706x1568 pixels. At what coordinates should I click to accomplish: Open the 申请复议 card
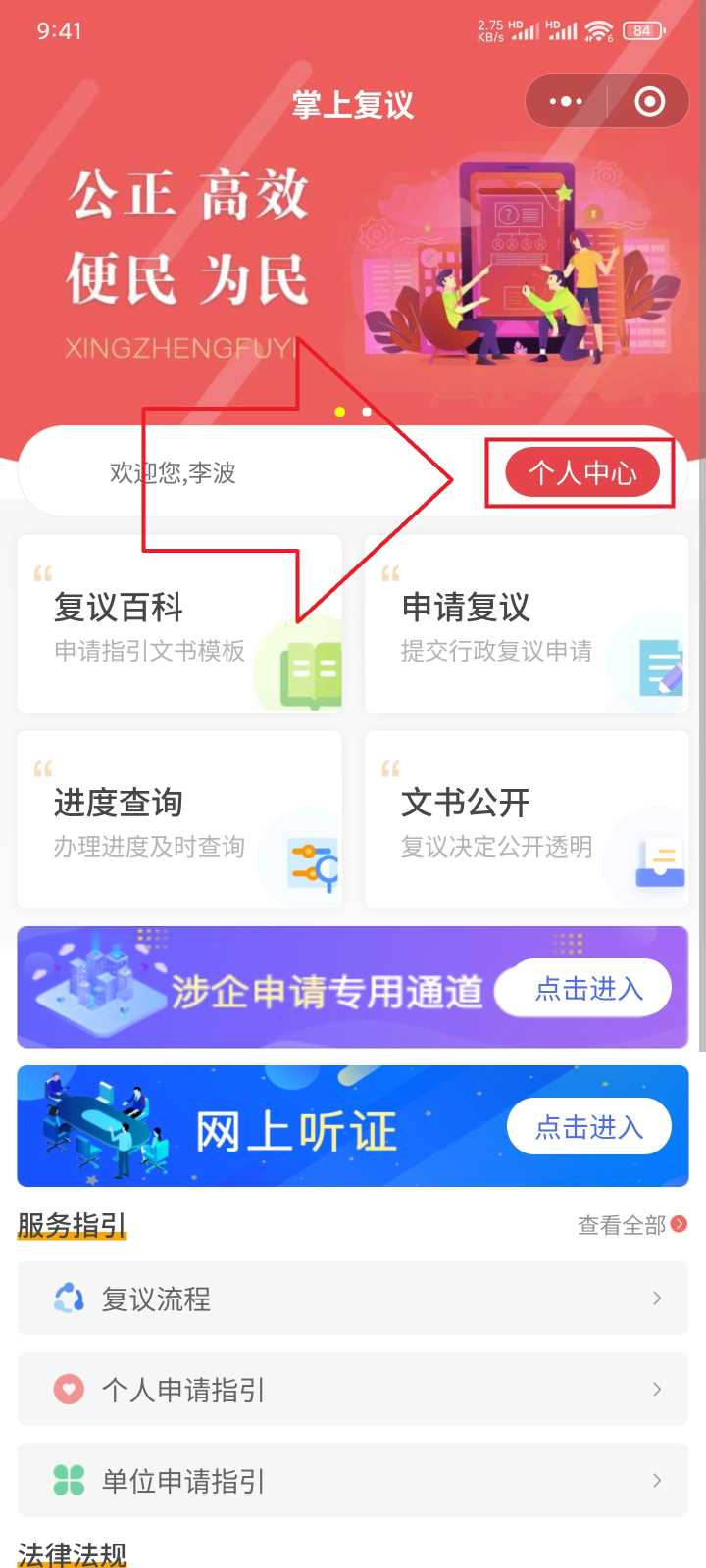click(x=527, y=624)
